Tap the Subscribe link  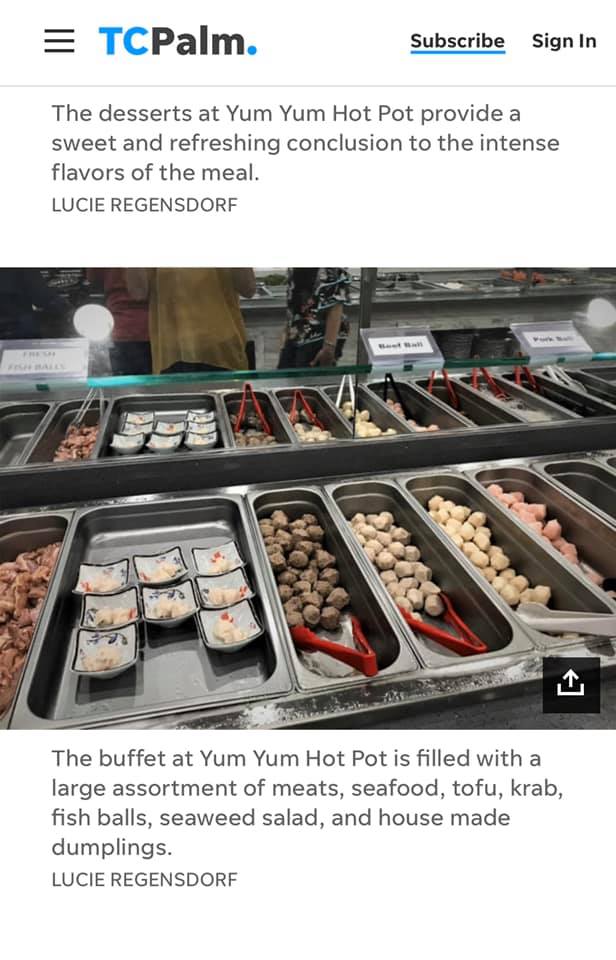(x=457, y=41)
